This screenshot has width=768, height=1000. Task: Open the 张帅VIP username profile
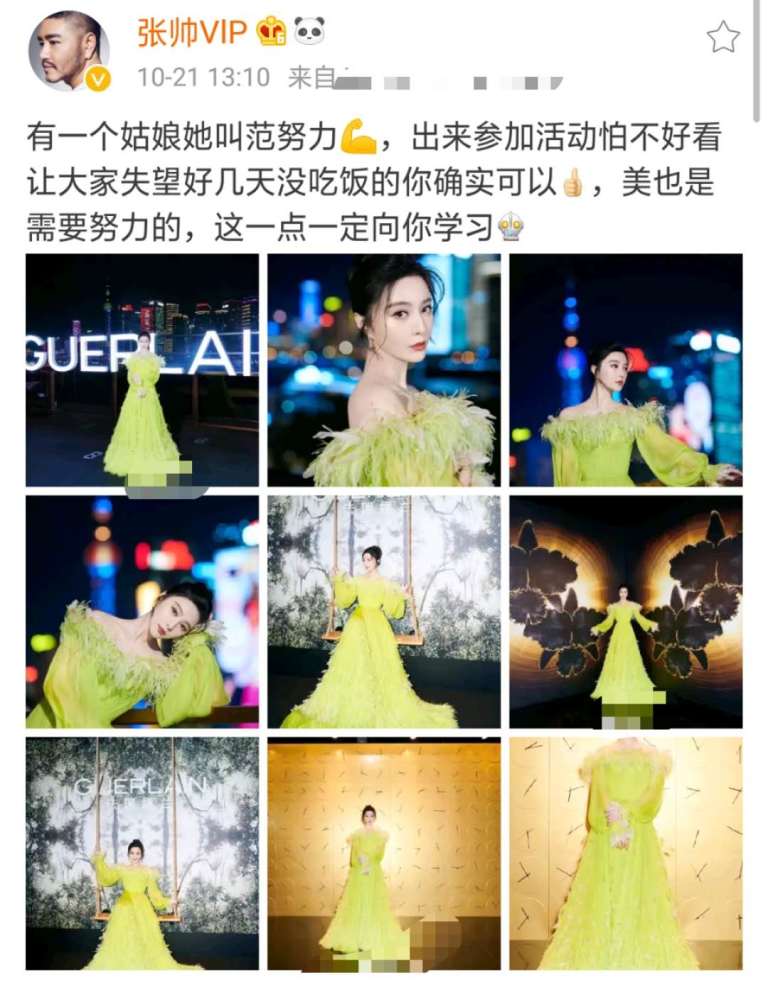192,33
